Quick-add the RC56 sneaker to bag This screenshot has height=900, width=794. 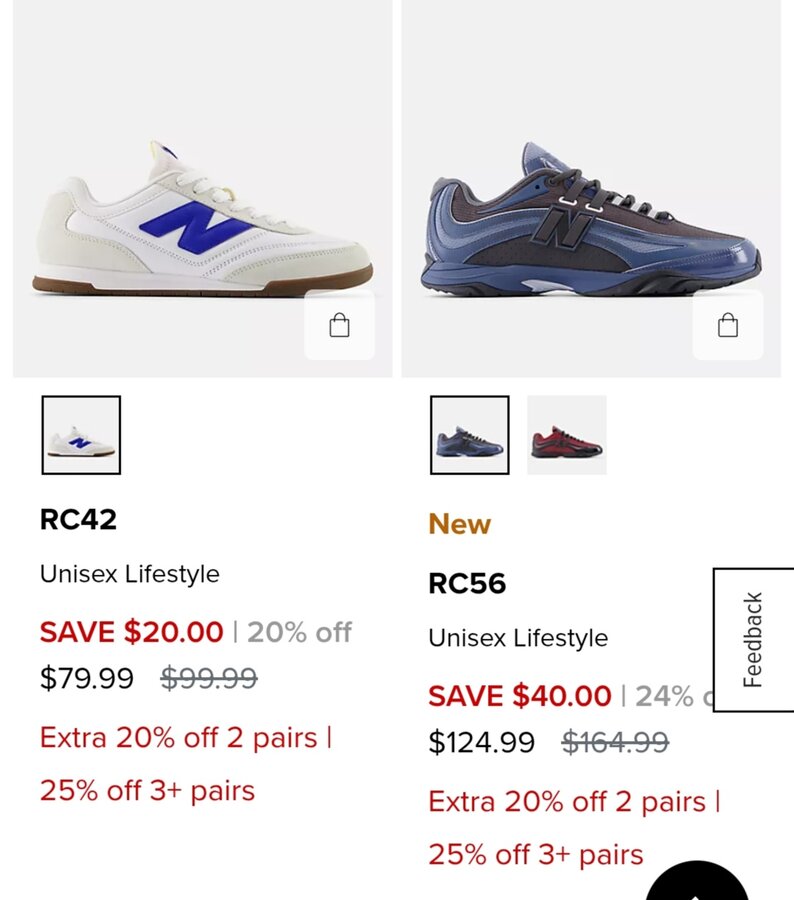[x=727, y=326]
